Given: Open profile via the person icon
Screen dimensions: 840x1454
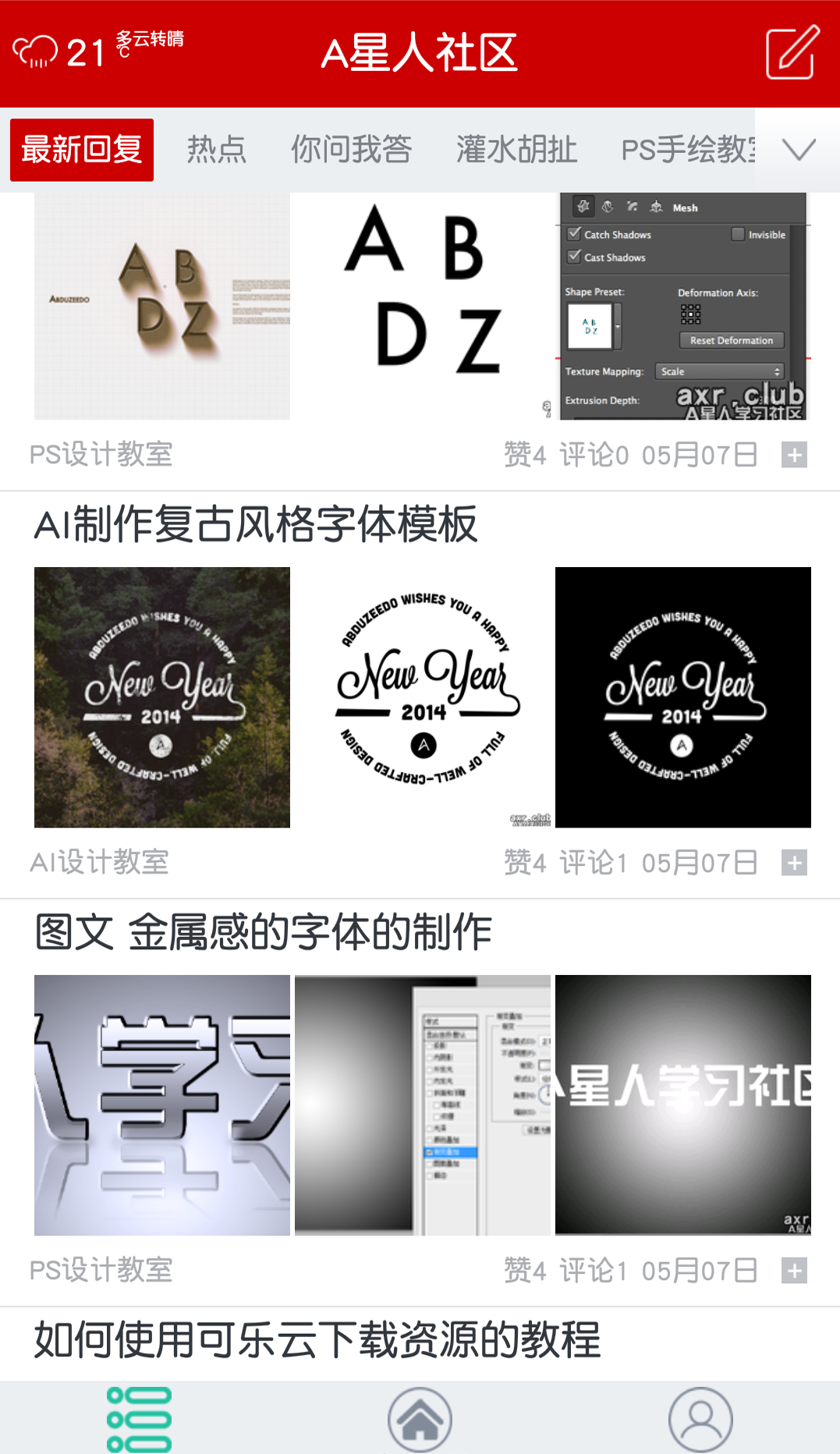Looking at the screenshot, I should coord(701,1420).
